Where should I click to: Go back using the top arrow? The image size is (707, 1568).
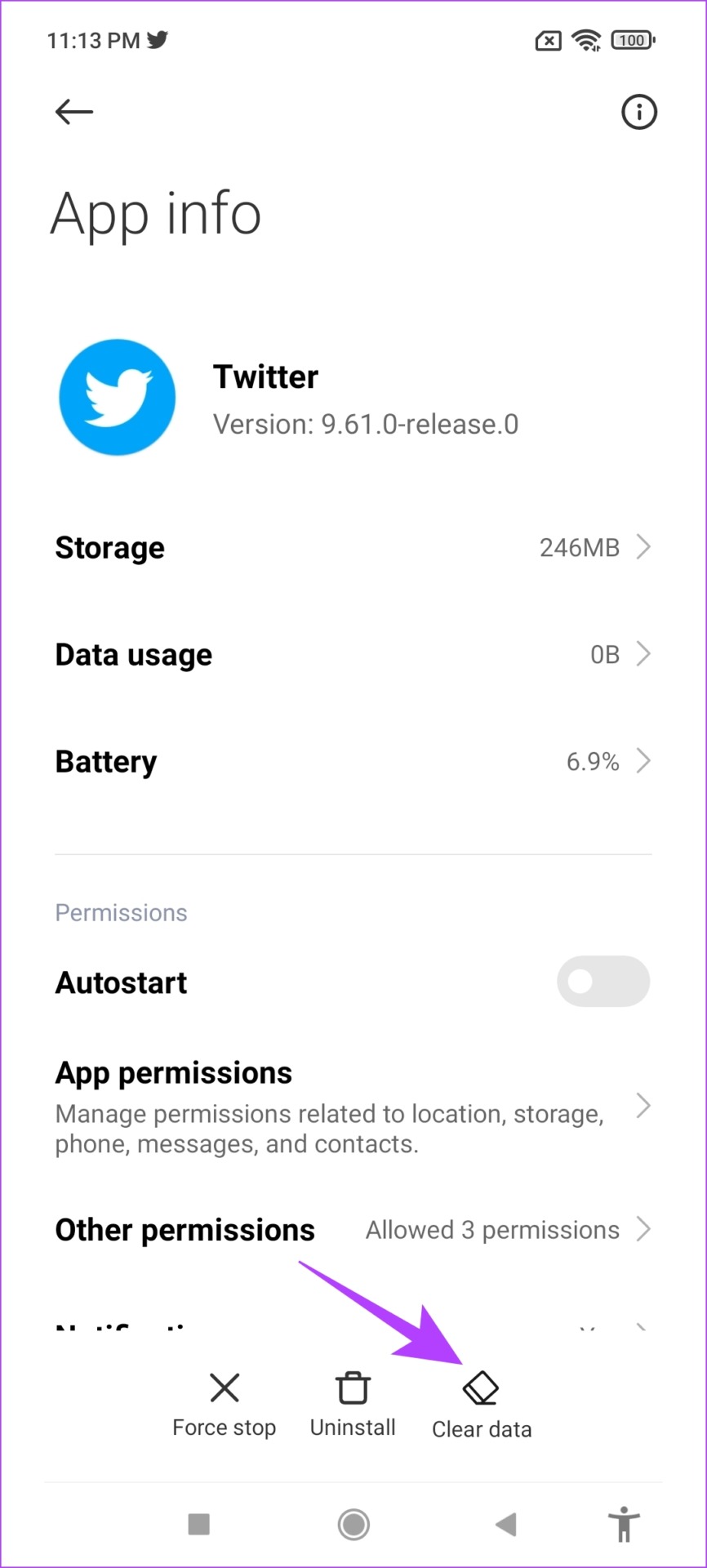[74, 112]
